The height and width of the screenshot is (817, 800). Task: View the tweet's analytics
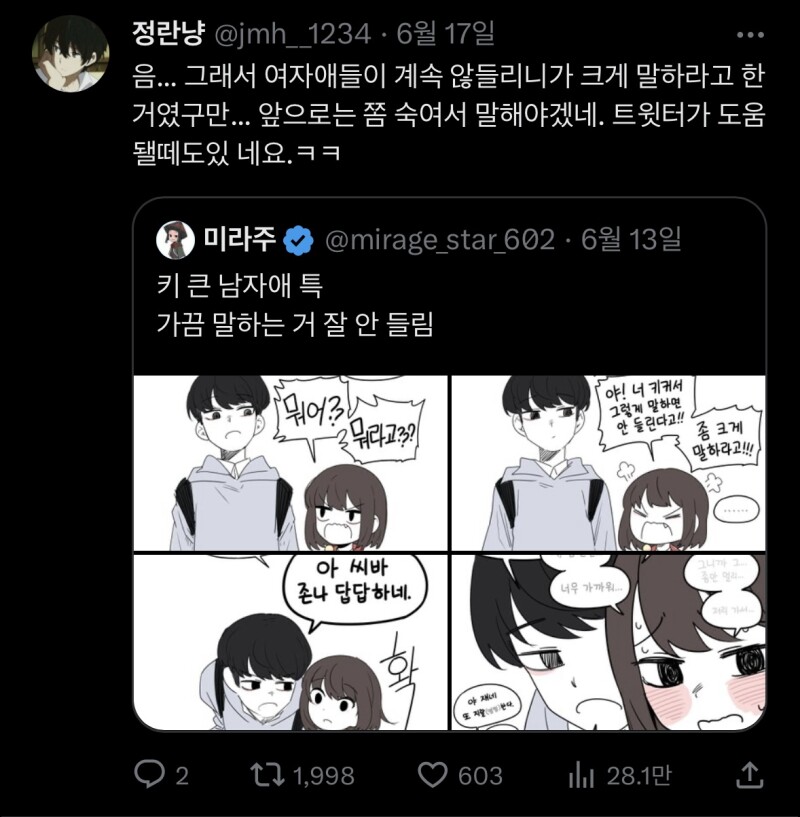pos(581,775)
